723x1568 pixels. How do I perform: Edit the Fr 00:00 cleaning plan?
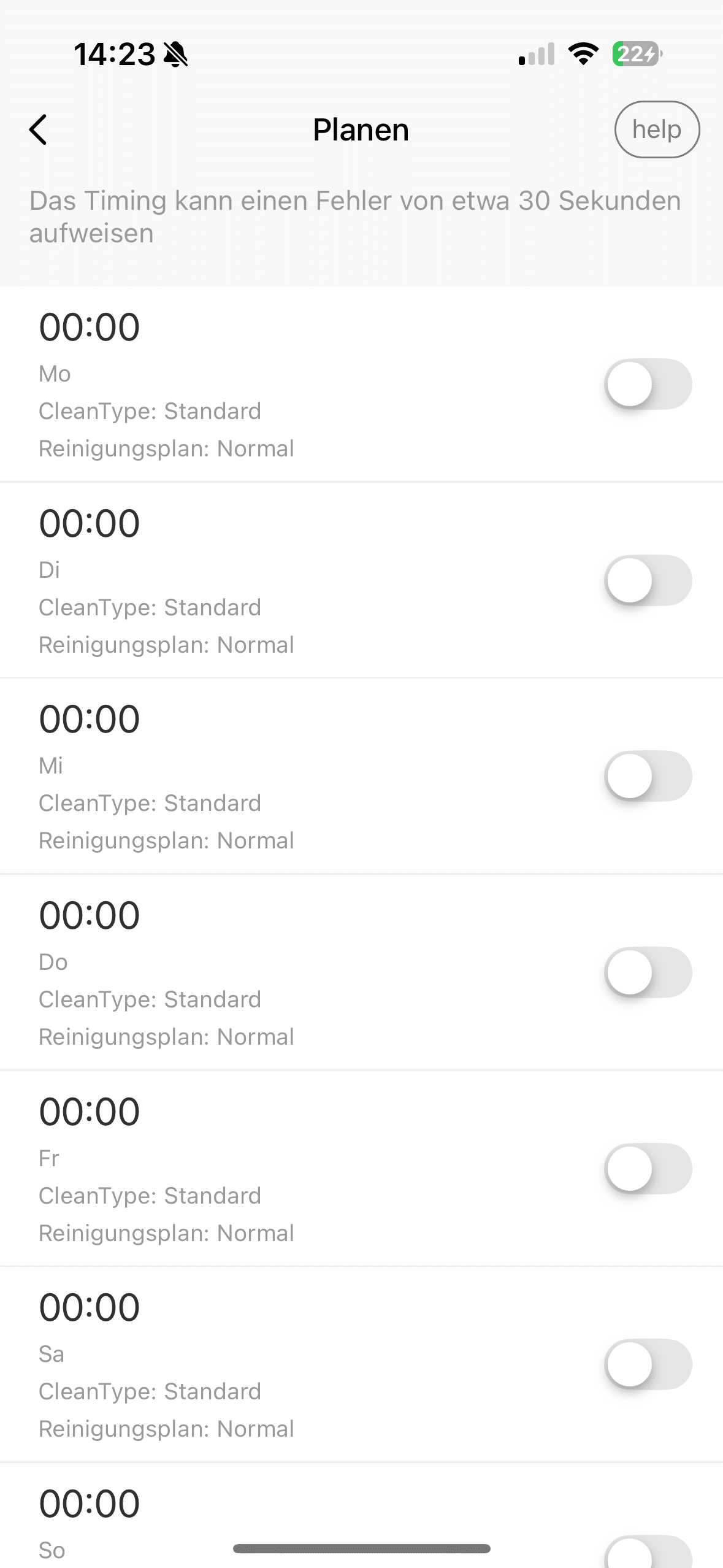coord(245,1169)
